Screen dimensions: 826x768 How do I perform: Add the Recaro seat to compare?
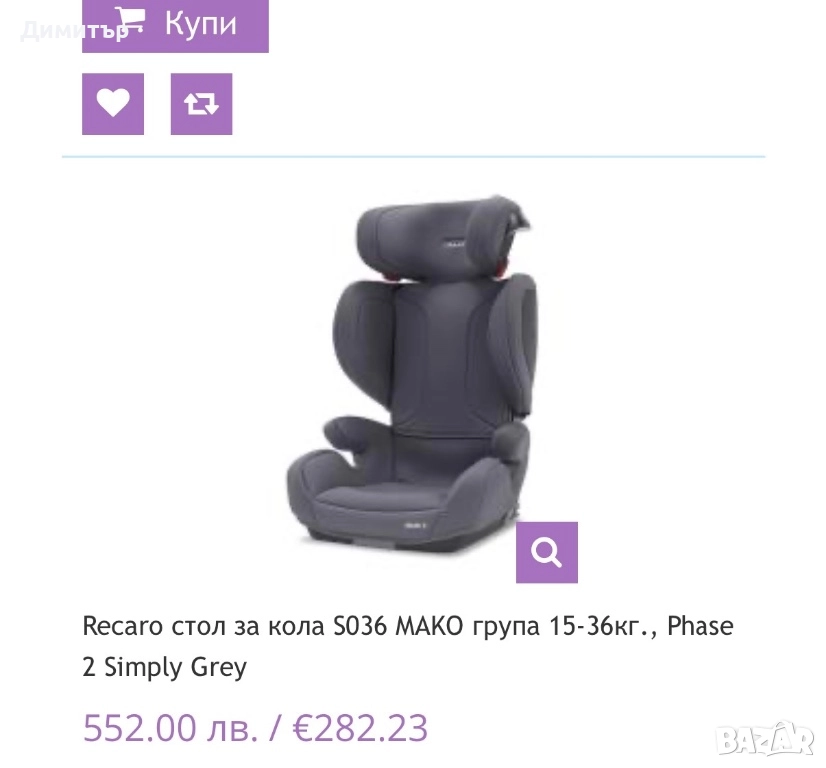click(x=201, y=104)
